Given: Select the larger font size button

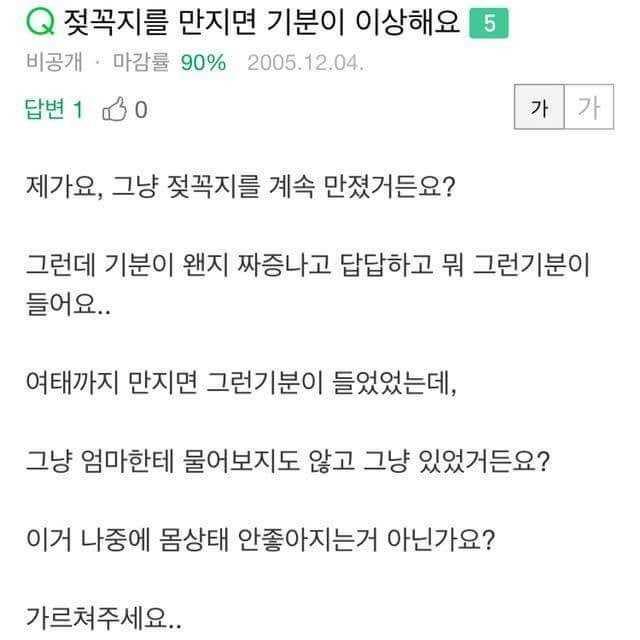Looking at the screenshot, I should coord(588,108).
